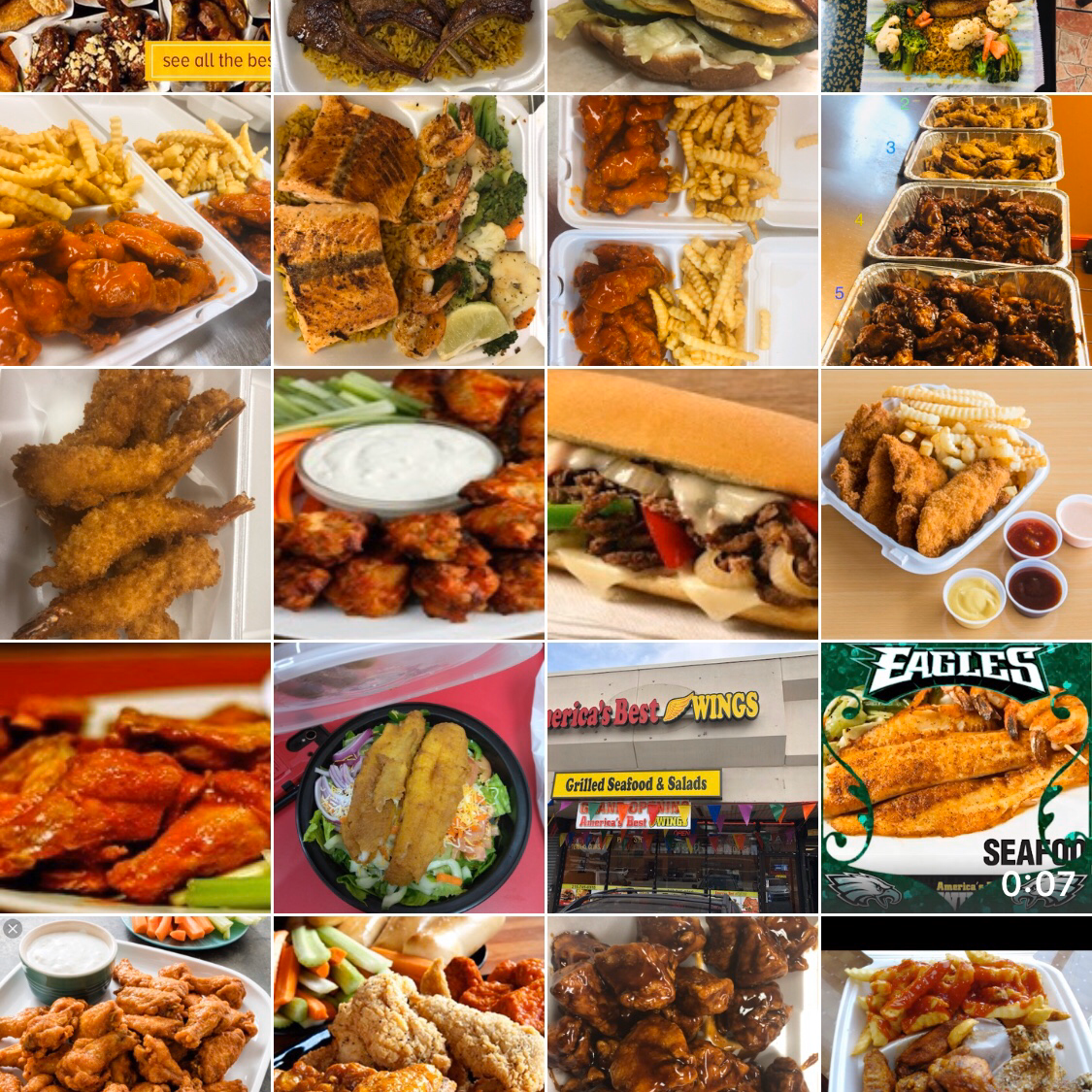Screen dimensions: 1092x1092
Task: Open the salmon and grilled shrimp photo
Action: 409,230
